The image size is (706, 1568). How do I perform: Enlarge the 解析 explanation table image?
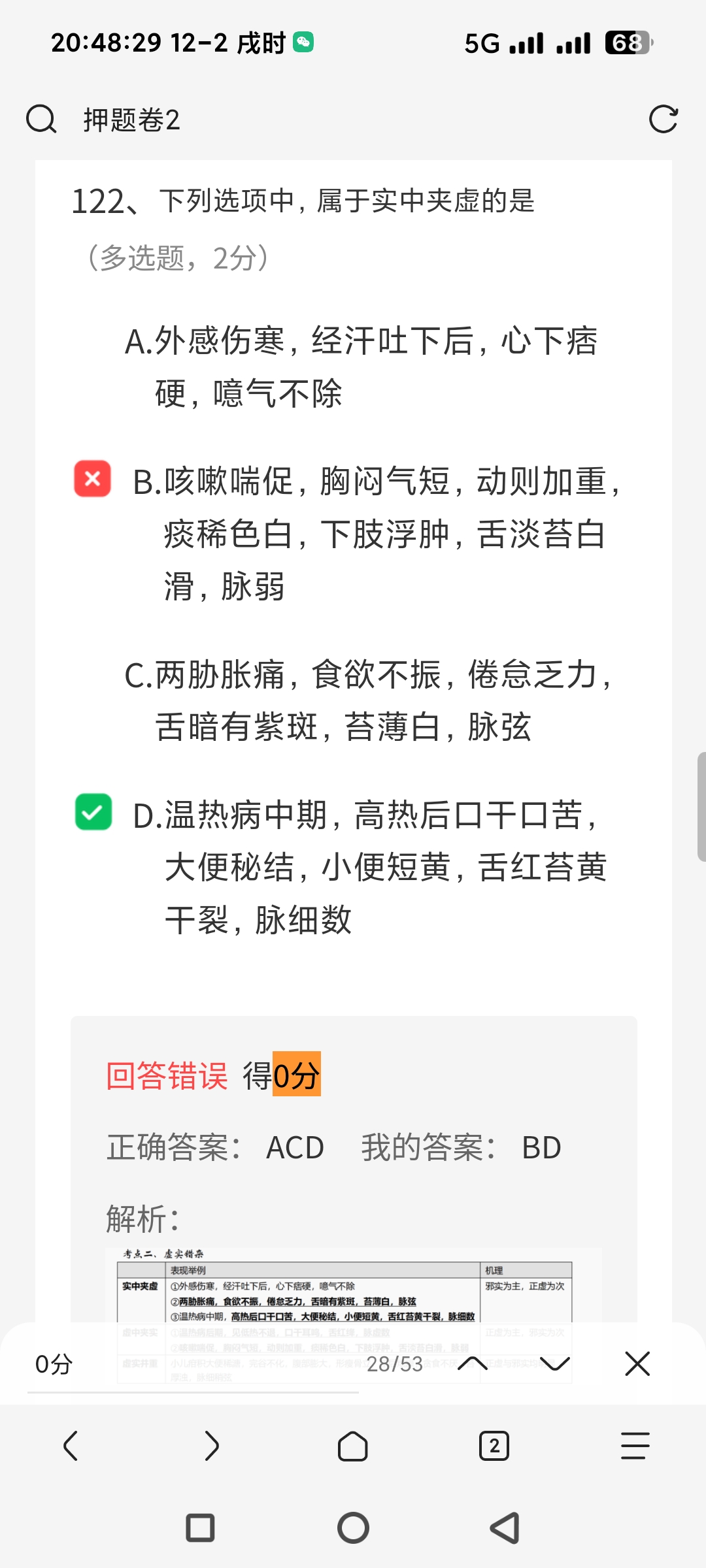353,1287
